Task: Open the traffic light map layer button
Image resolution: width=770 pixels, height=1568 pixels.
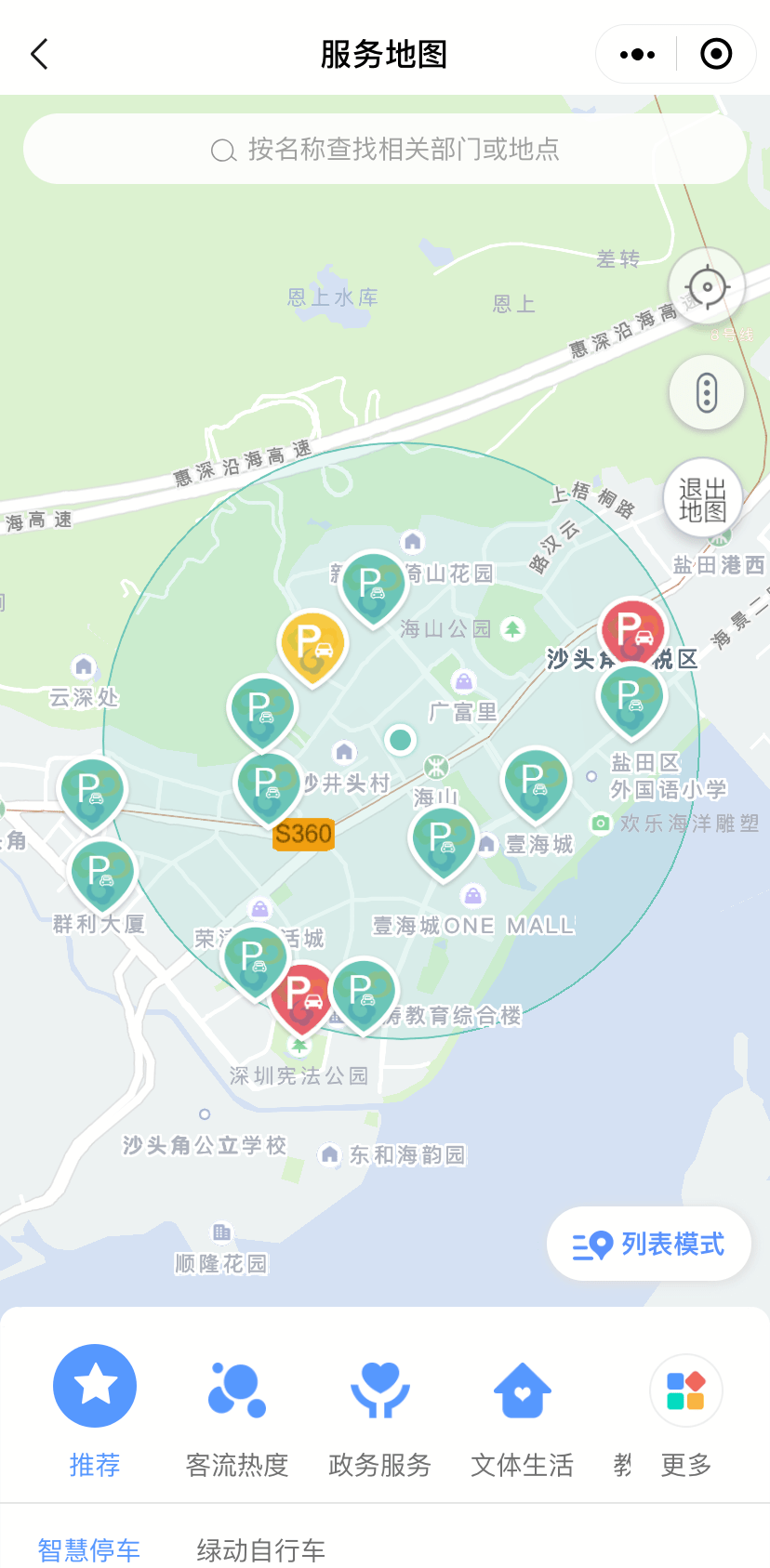Action: coord(707,392)
